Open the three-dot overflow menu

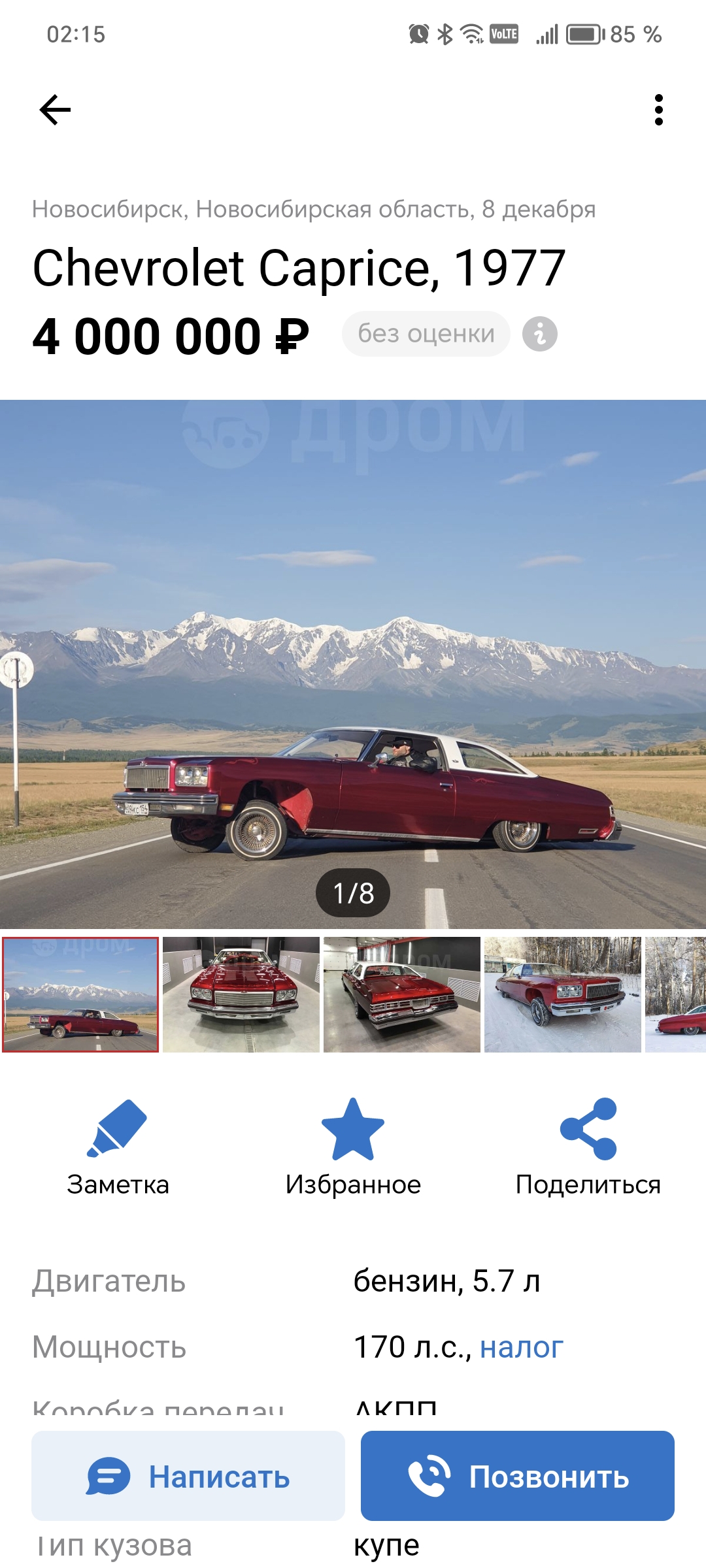pos(658,110)
